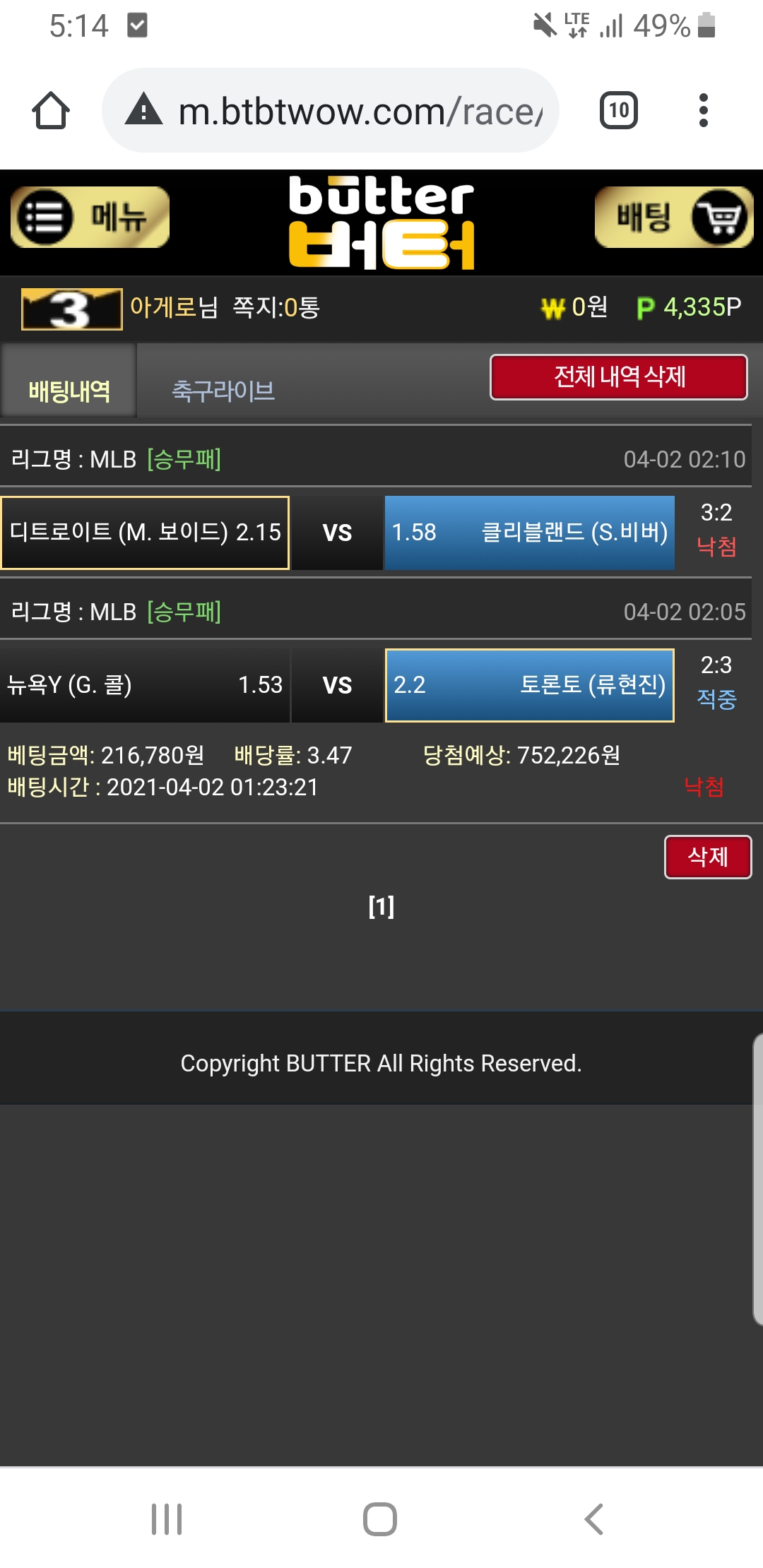The height and width of the screenshot is (1568, 763).
Task: Tap the system back button
Action: tap(594, 1519)
